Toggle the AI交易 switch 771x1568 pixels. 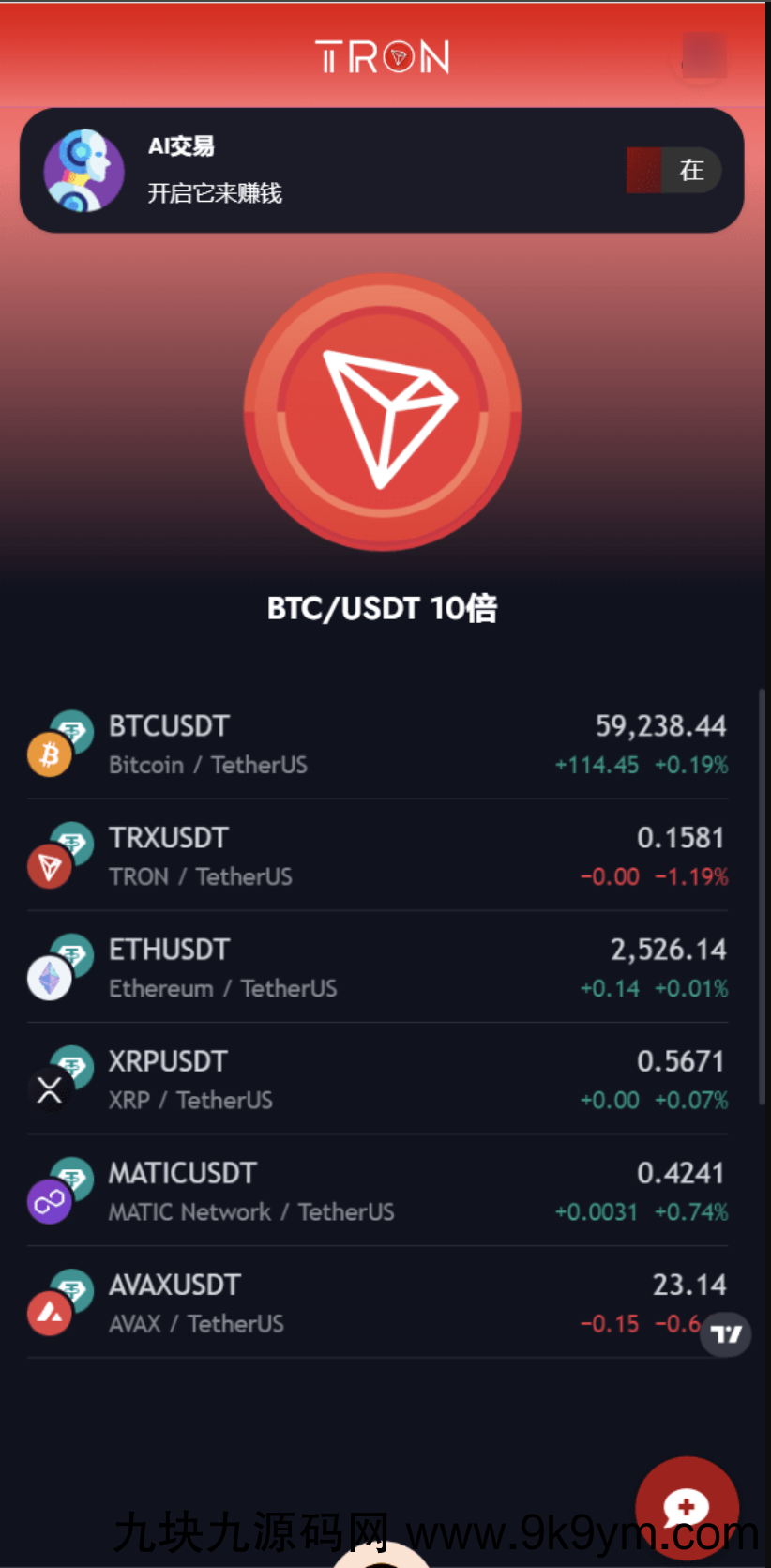click(673, 171)
